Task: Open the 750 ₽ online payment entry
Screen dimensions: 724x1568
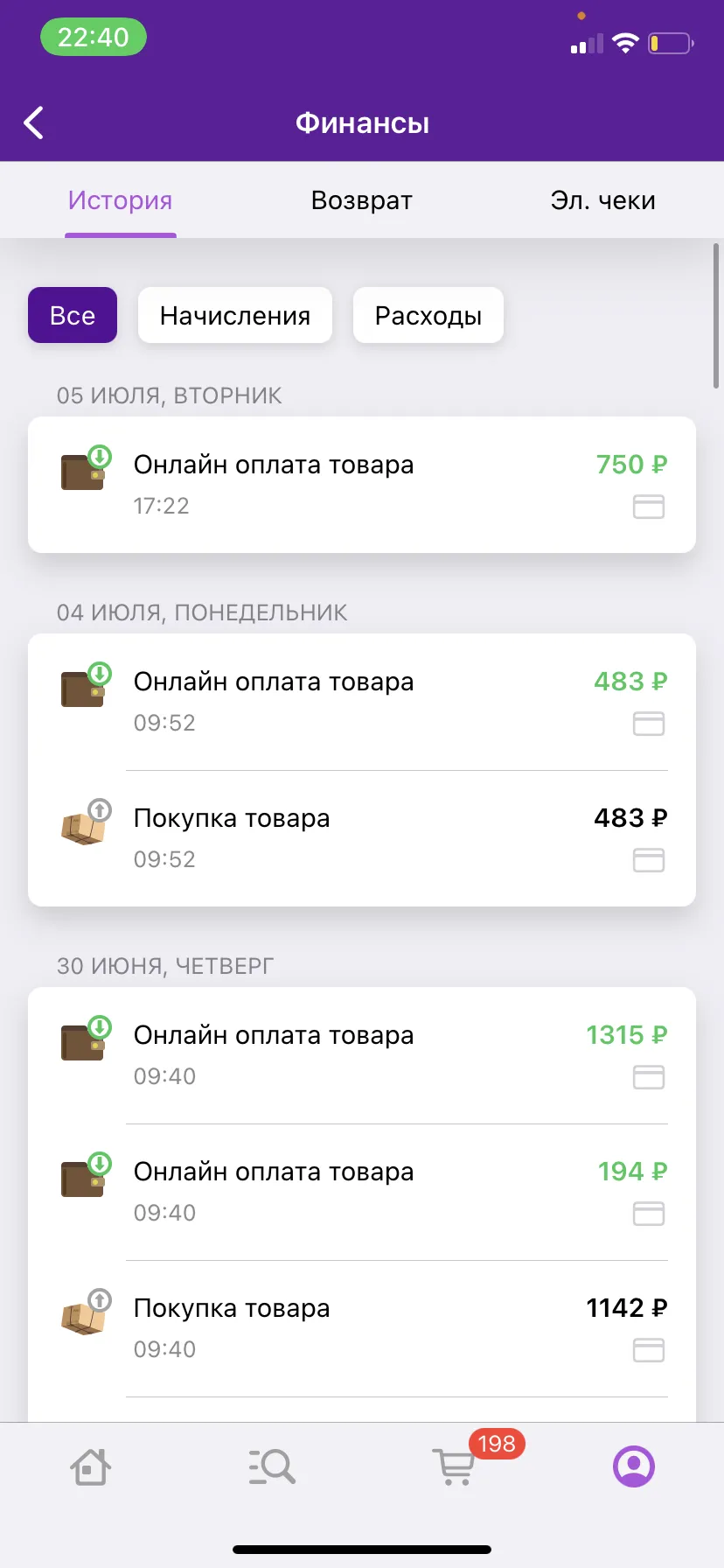Action: click(x=362, y=485)
